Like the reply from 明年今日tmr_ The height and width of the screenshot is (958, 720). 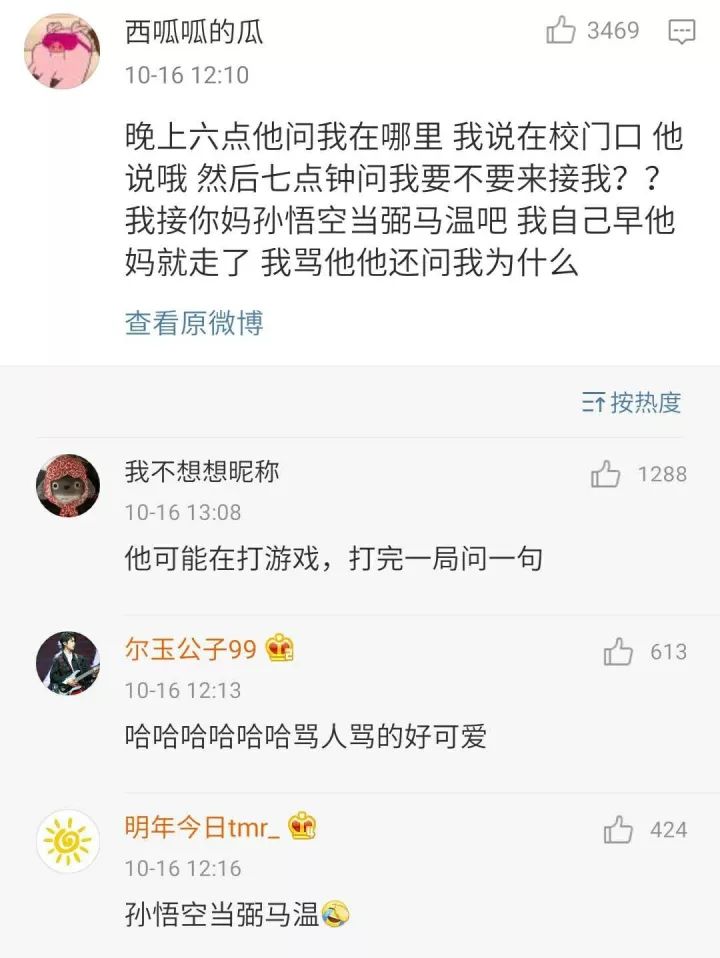point(618,829)
